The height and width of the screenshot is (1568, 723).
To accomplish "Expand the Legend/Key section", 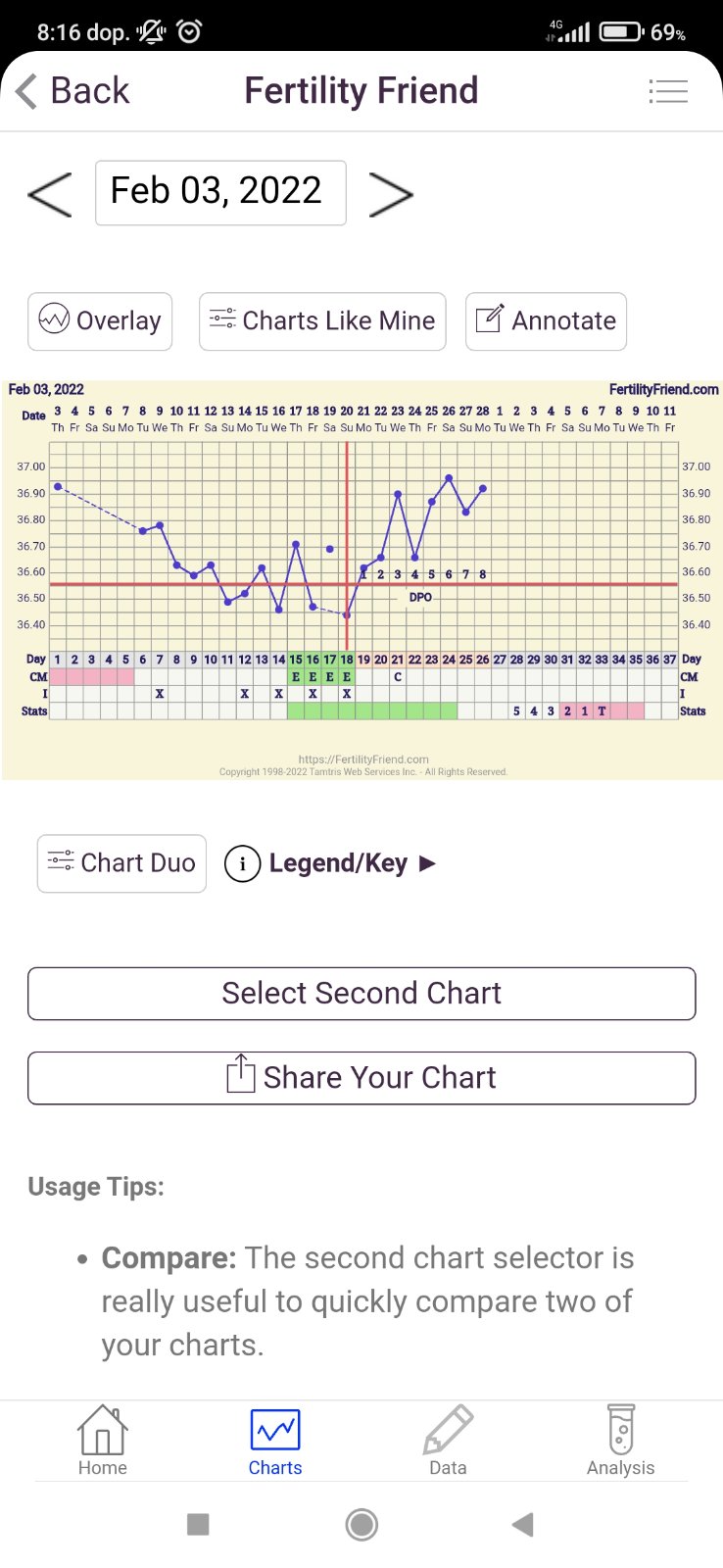I will coord(330,863).
